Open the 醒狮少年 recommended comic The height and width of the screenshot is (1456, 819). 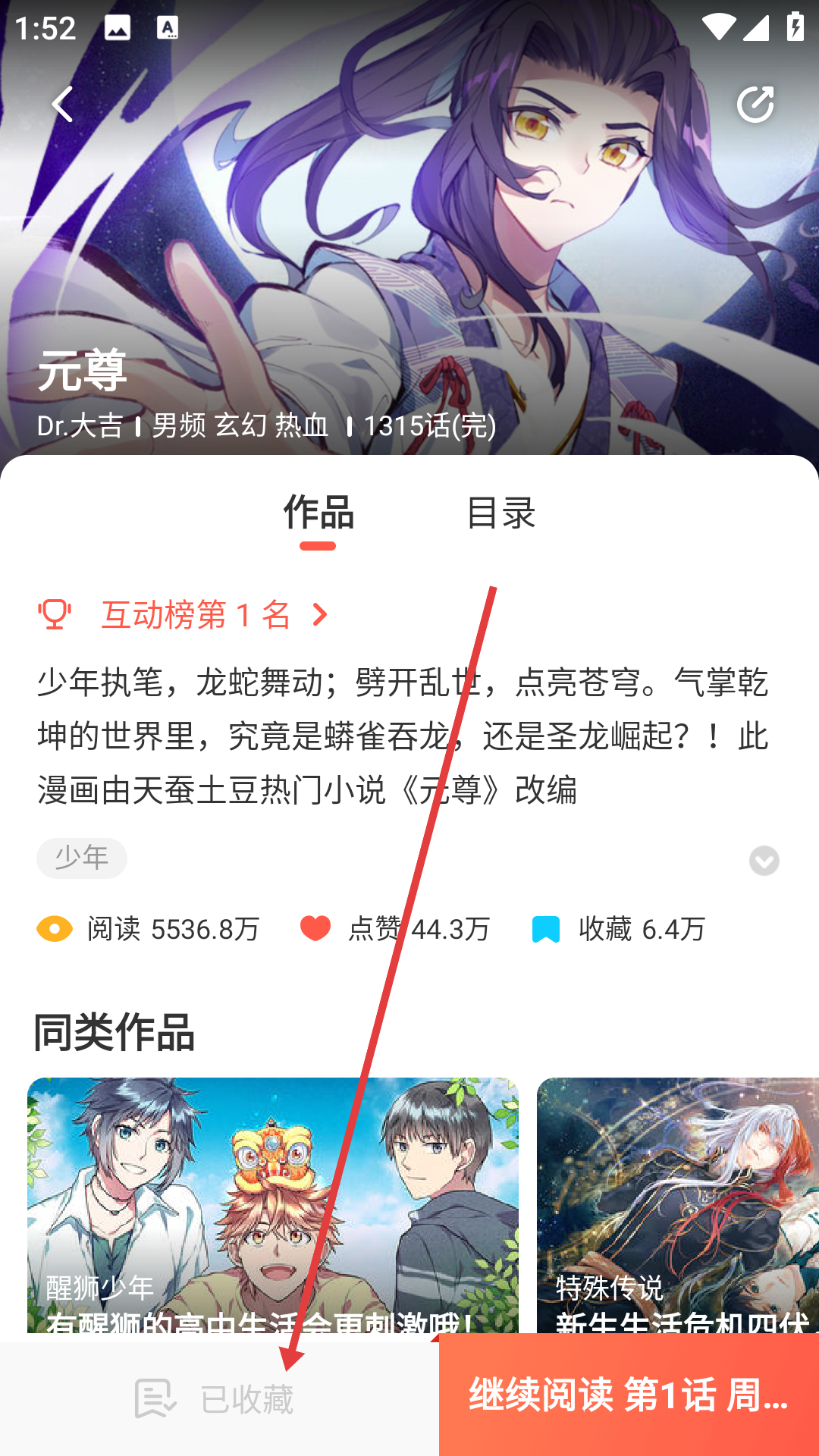273,1204
